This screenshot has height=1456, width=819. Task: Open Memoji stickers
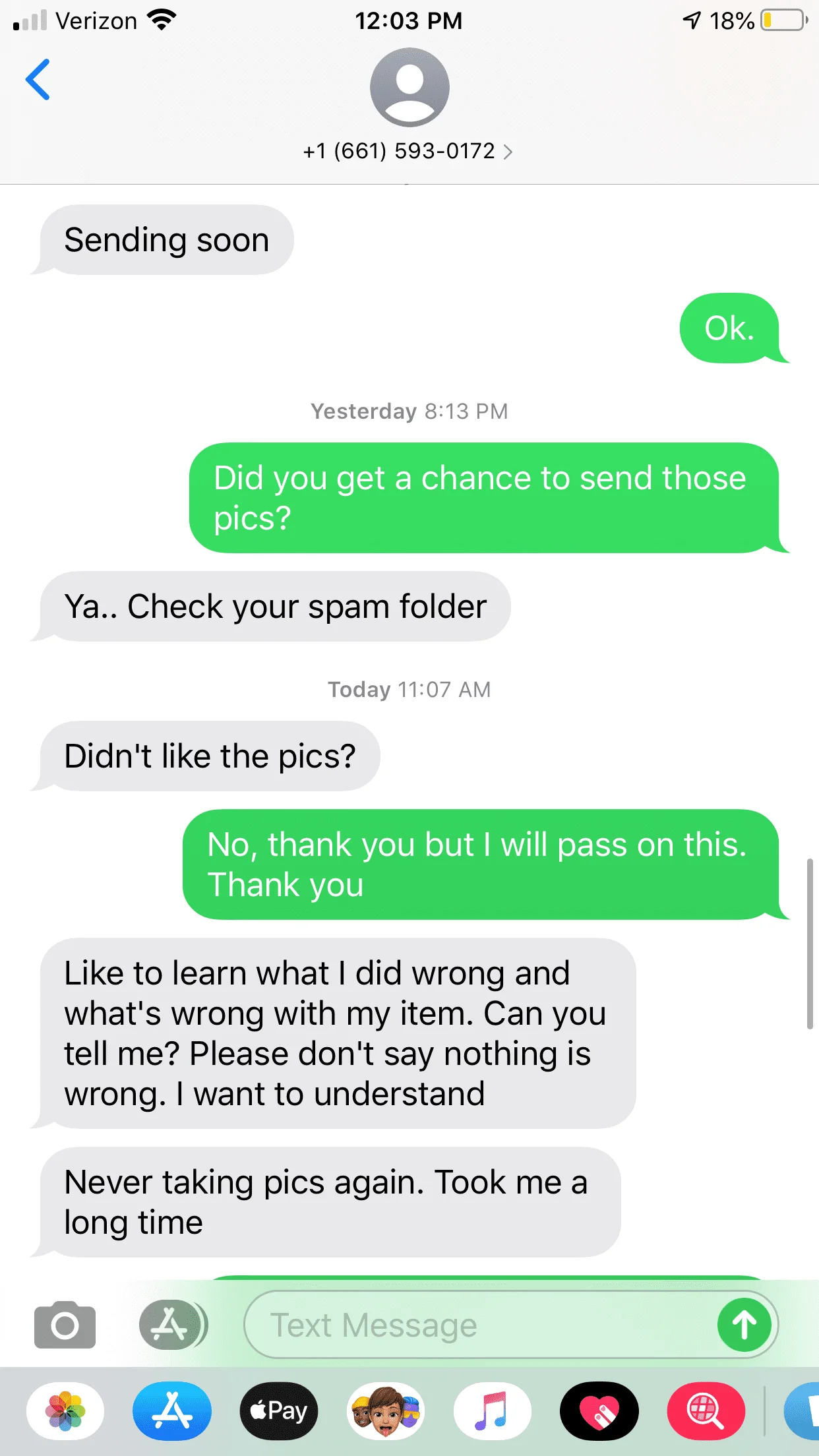coord(386,1411)
